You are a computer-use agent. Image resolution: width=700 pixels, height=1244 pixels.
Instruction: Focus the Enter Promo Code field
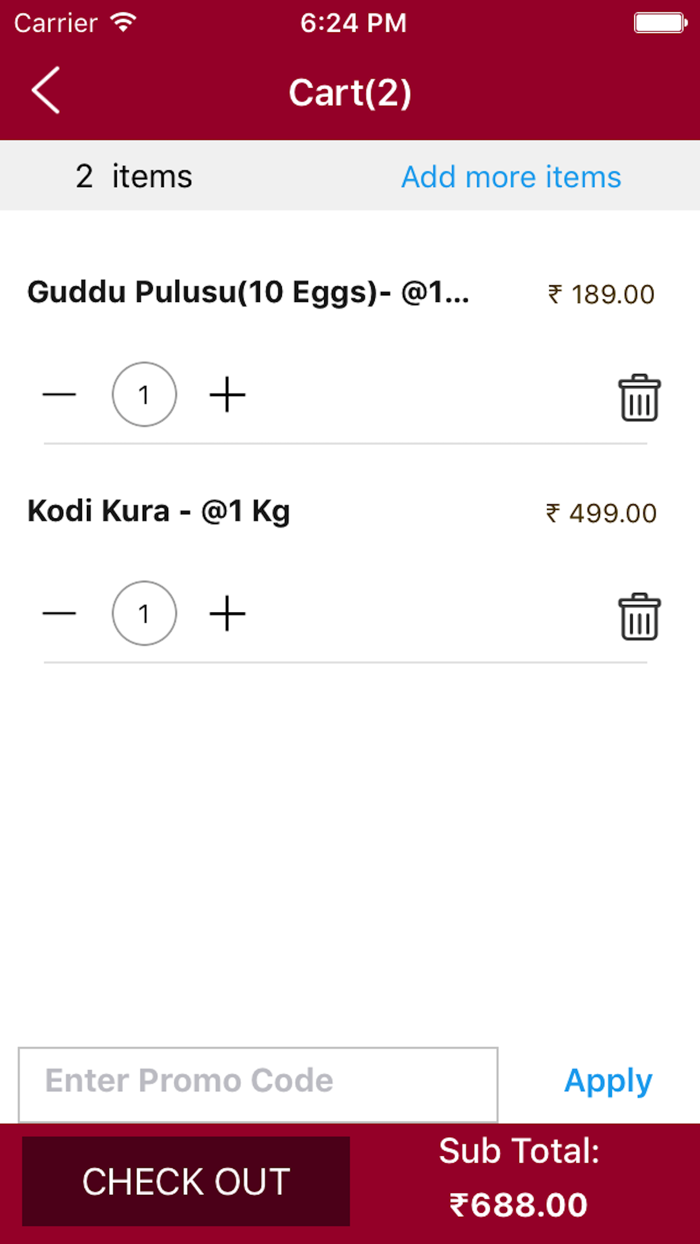point(258,1084)
